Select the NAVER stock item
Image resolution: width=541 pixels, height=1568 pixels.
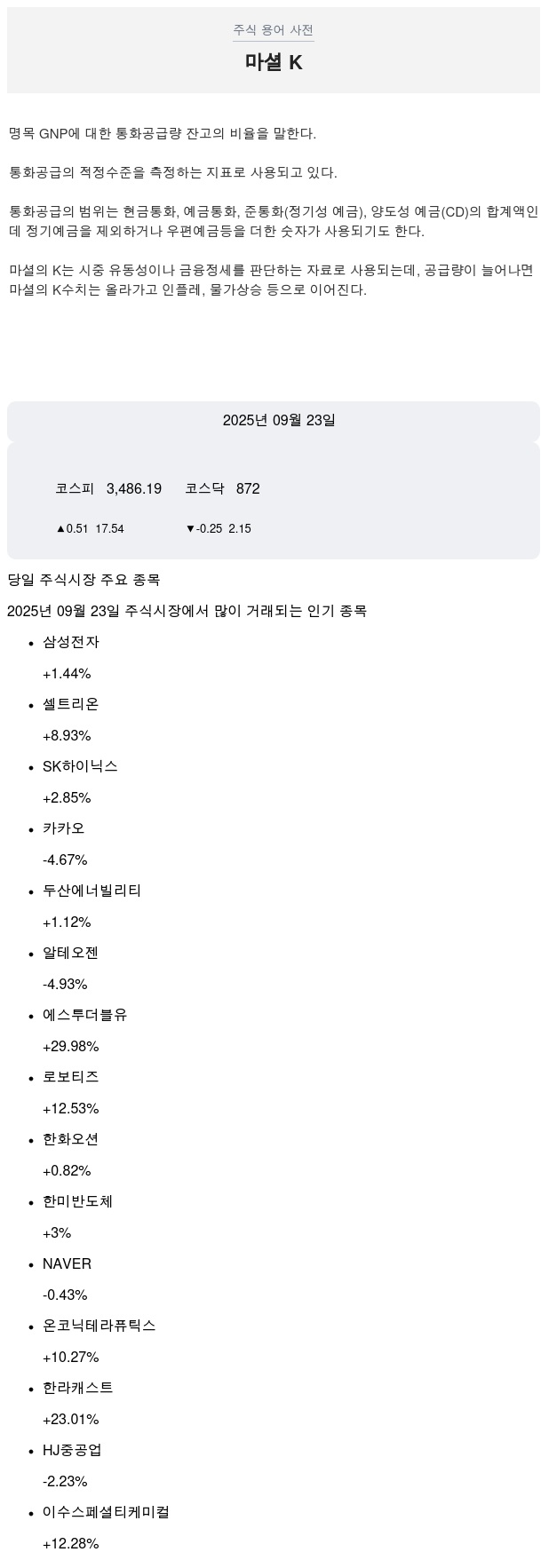(x=67, y=1263)
